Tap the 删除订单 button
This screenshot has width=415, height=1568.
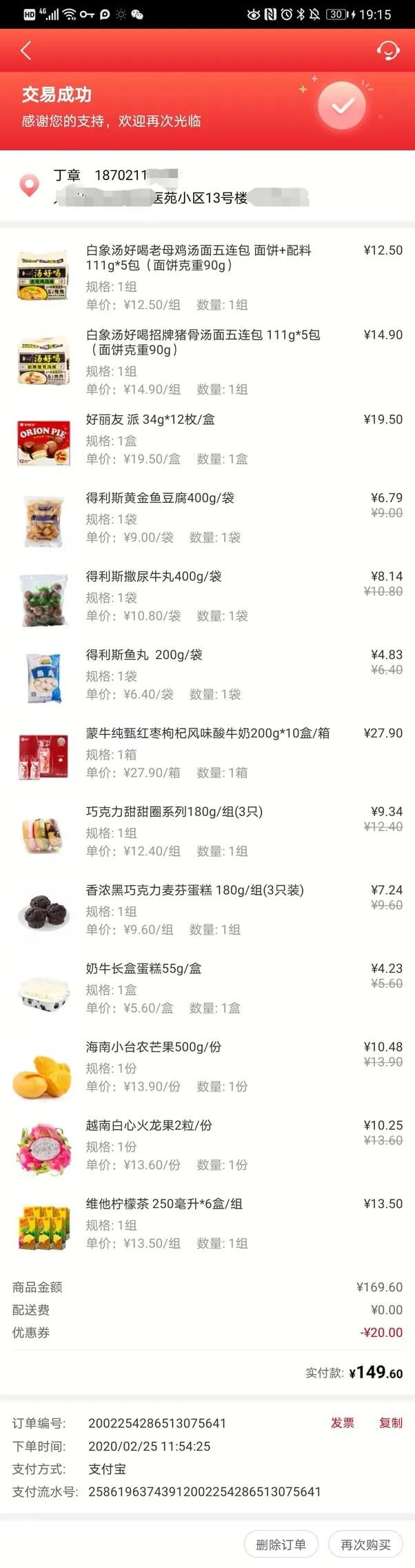281,1545
